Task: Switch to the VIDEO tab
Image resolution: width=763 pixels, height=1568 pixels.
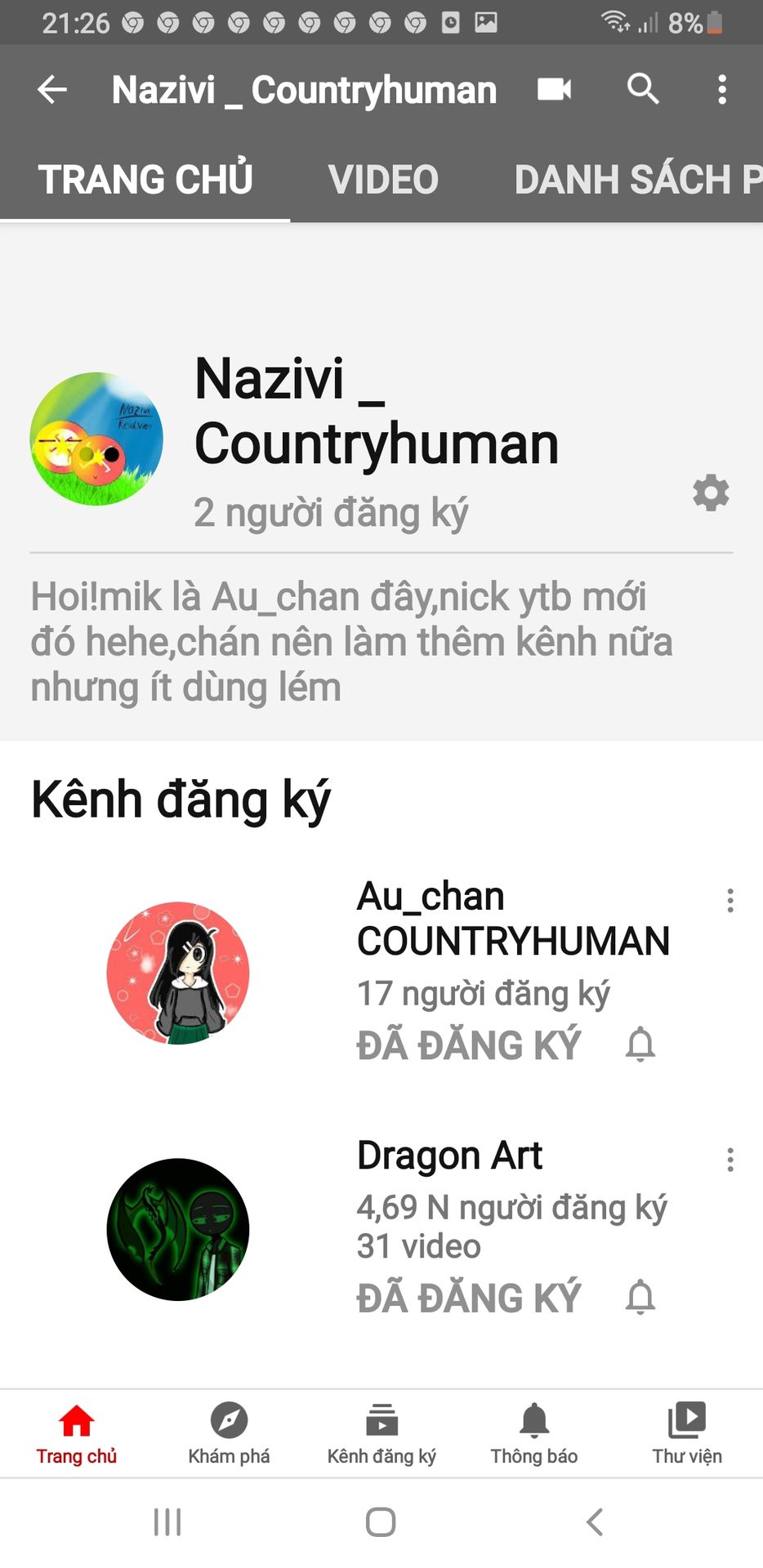Action: 383,179
